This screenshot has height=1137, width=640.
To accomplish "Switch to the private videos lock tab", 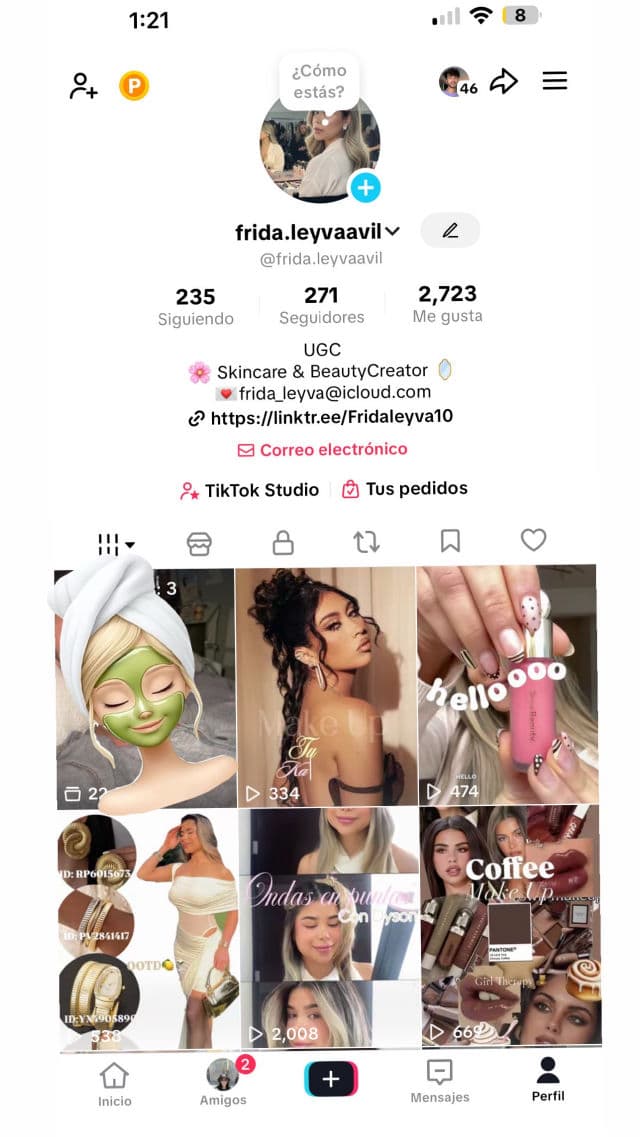I will click(x=283, y=542).
